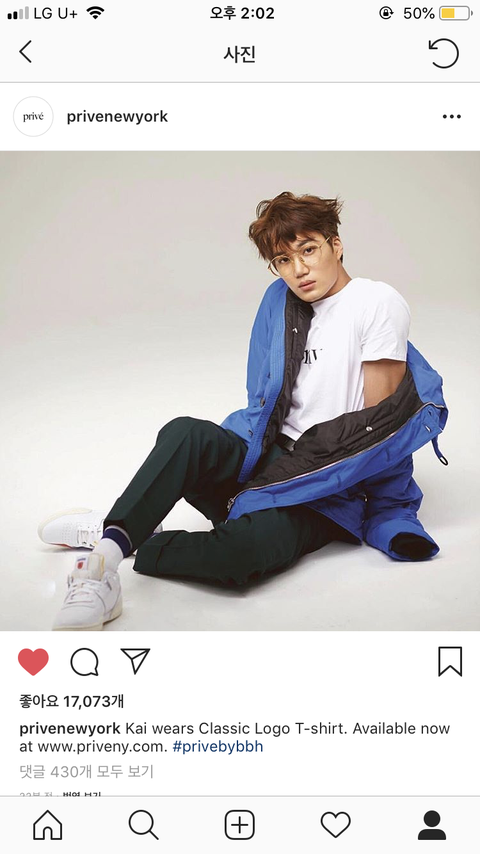Image resolution: width=480 pixels, height=854 pixels.
Task: Switch to the Profile tab
Action: [432, 825]
